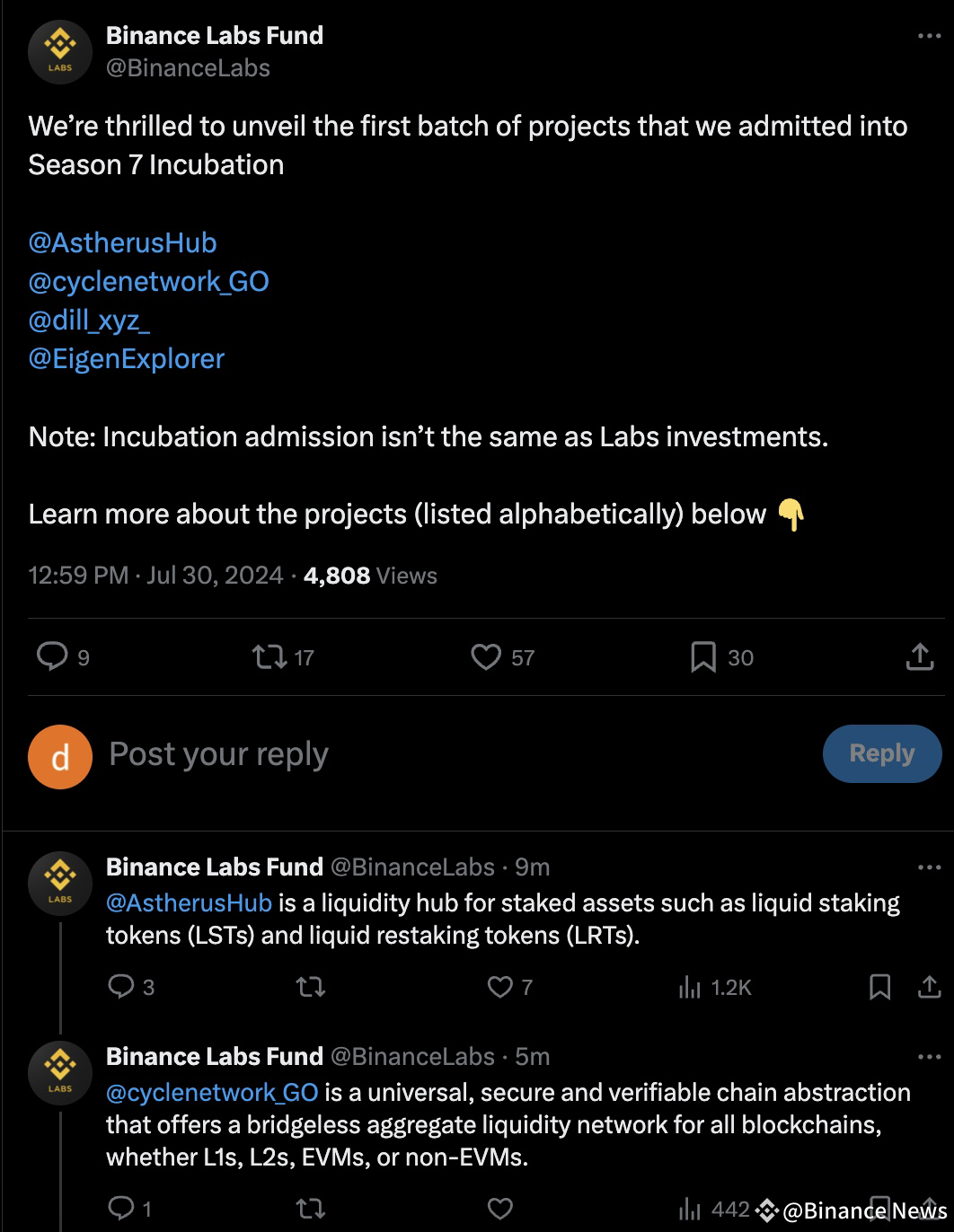The width and height of the screenshot is (954, 1232).
Task: Click the Post your reply input field
Action: click(217, 754)
